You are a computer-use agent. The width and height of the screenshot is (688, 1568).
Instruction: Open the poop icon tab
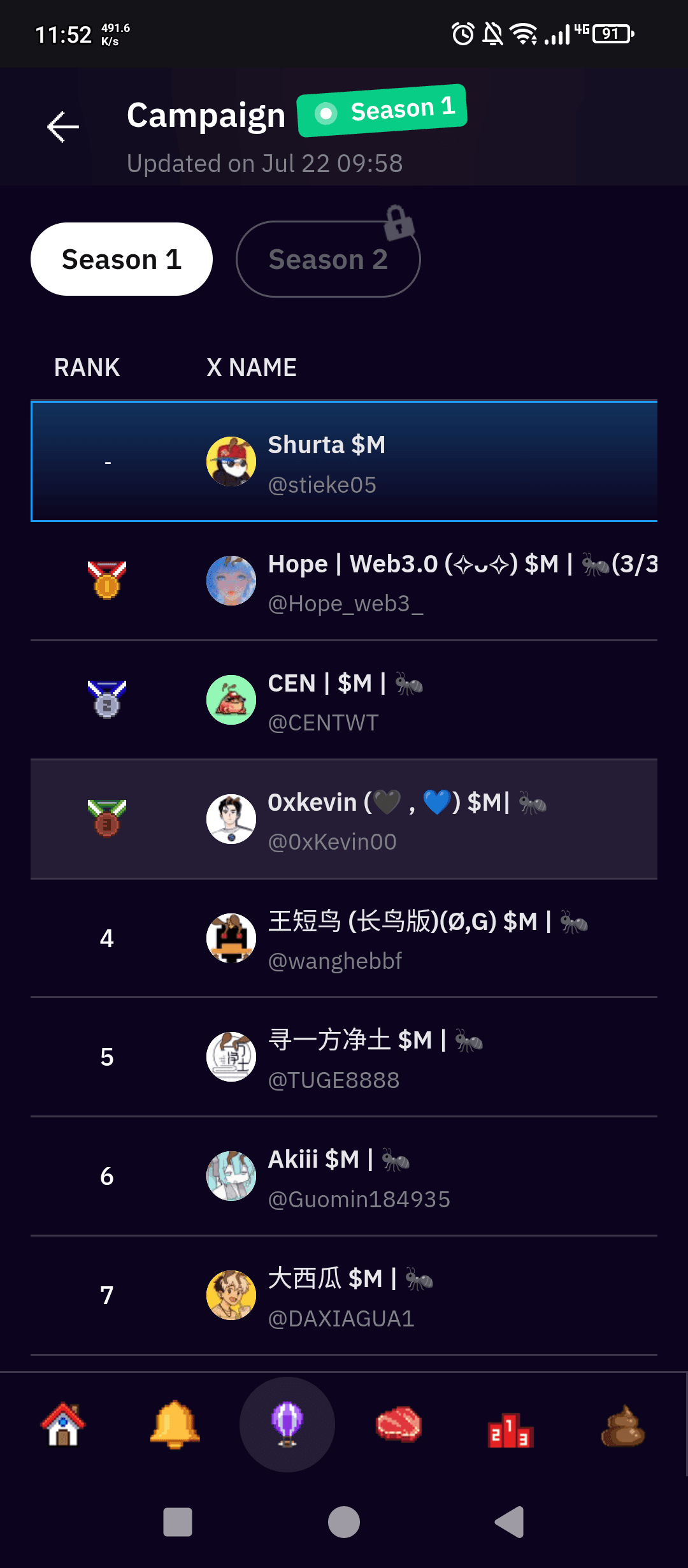tap(622, 1426)
